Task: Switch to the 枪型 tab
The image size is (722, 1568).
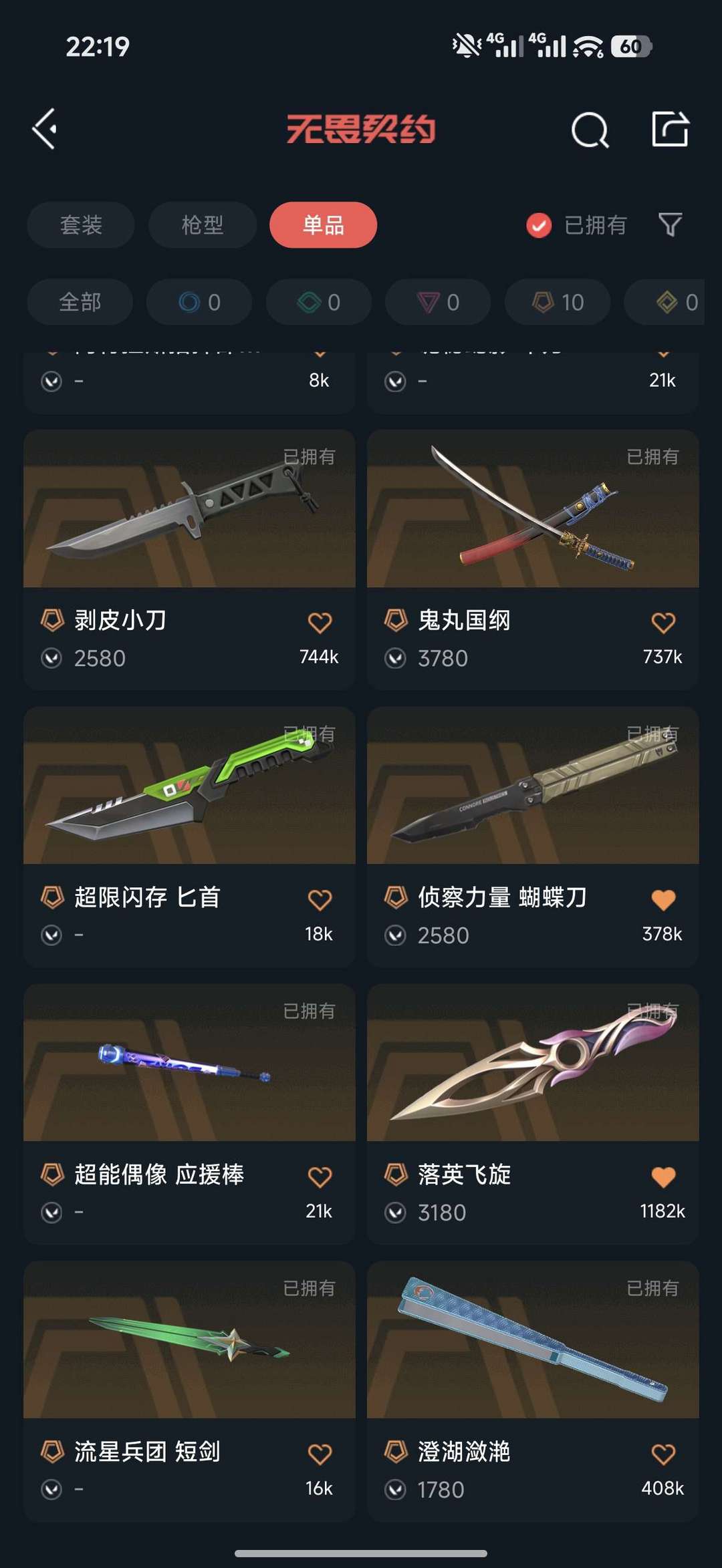Action: [202, 224]
